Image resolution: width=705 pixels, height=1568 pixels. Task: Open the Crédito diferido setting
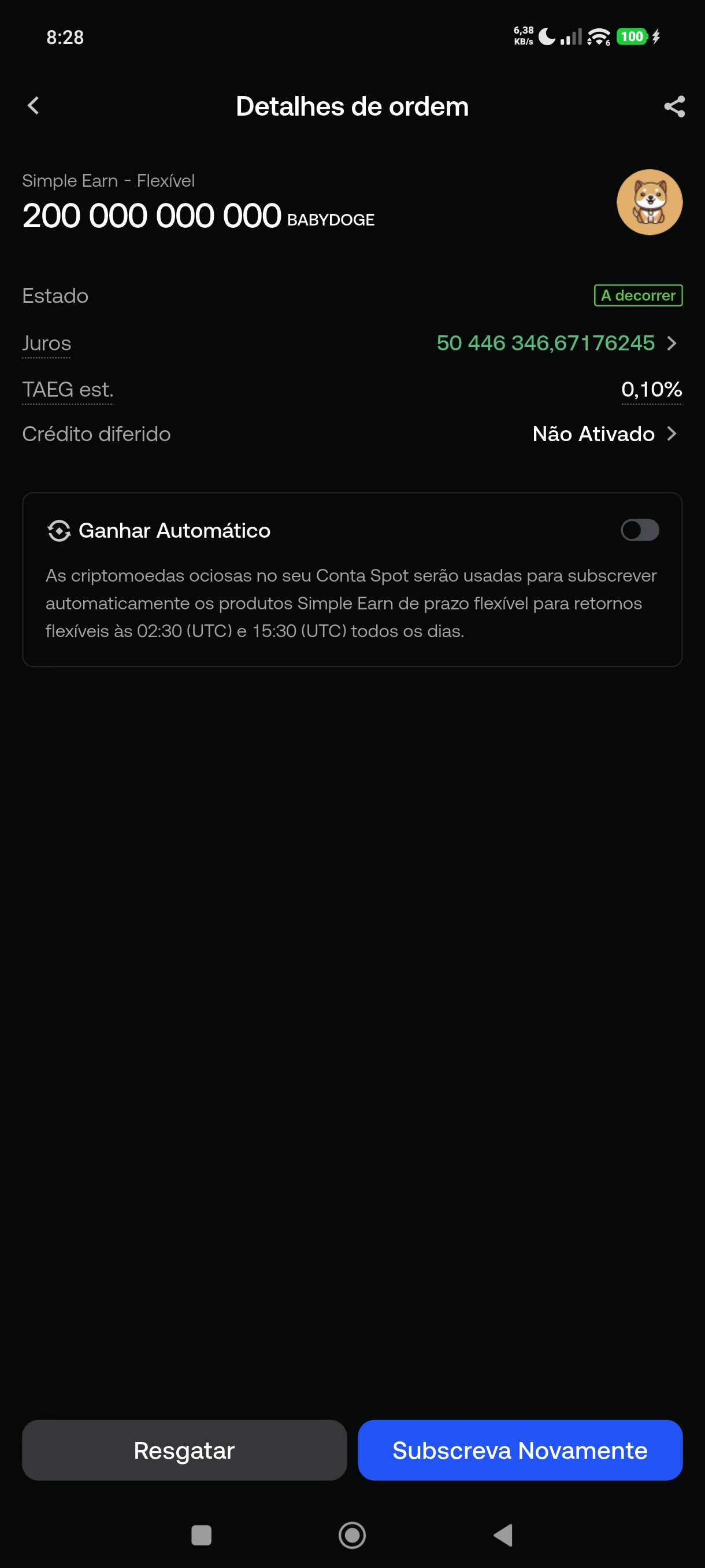pos(605,434)
